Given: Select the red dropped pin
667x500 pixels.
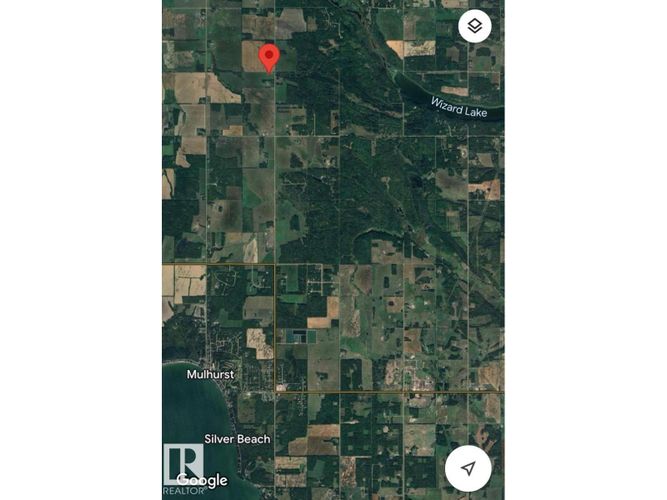Looking at the screenshot, I should 268,56.
